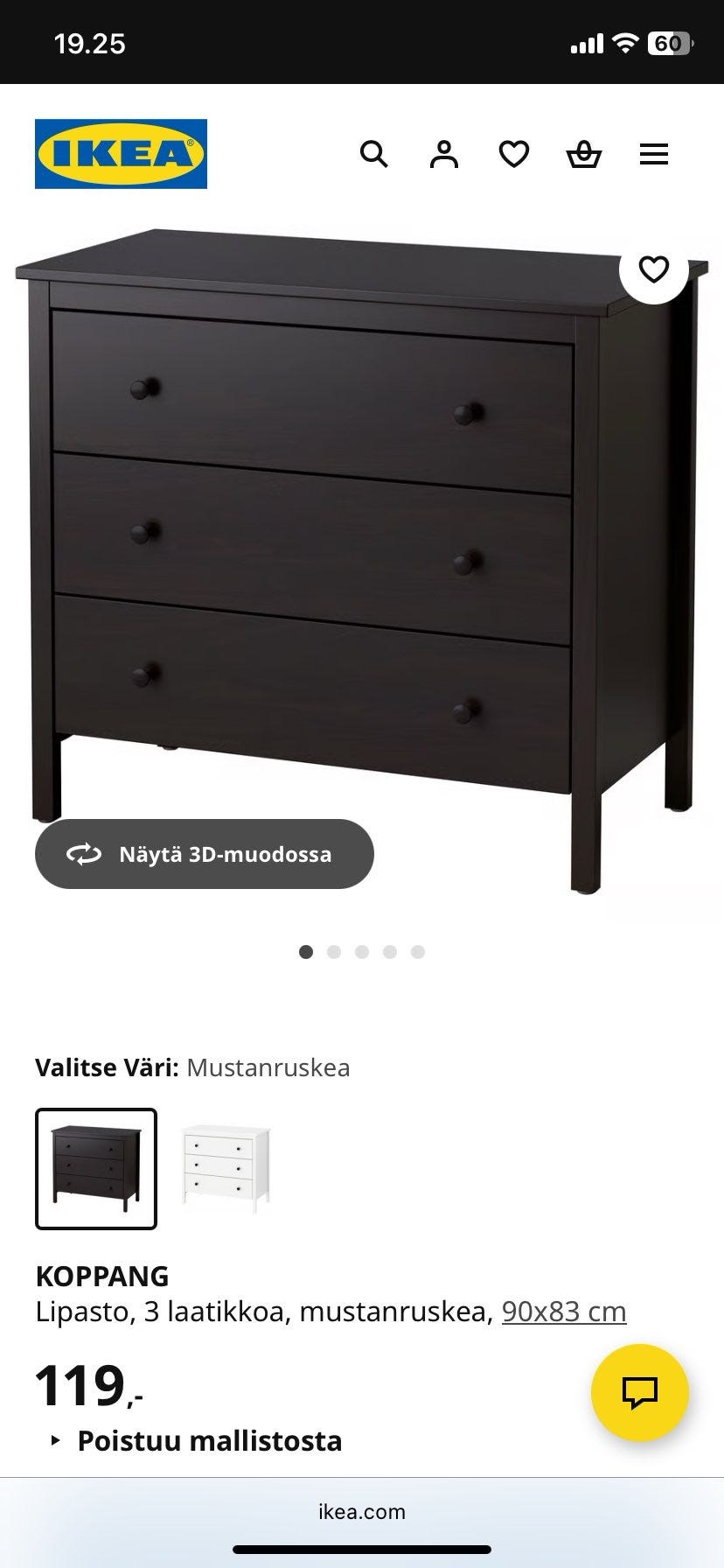Image resolution: width=724 pixels, height=1568 pixels.
Task: Open the user account profile
Action: 445,154
